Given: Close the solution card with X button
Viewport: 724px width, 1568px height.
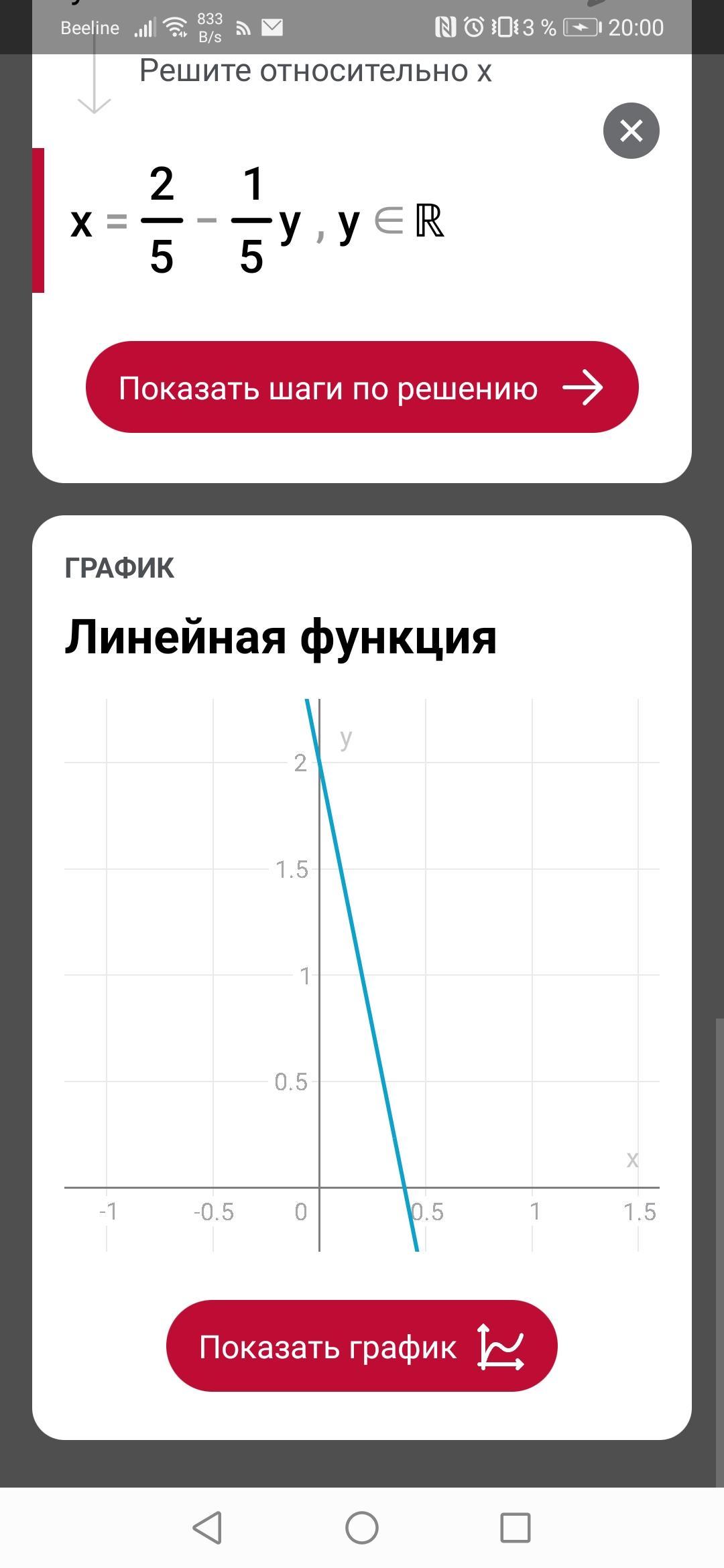Looking at the screenshot, I should (631, 131).
